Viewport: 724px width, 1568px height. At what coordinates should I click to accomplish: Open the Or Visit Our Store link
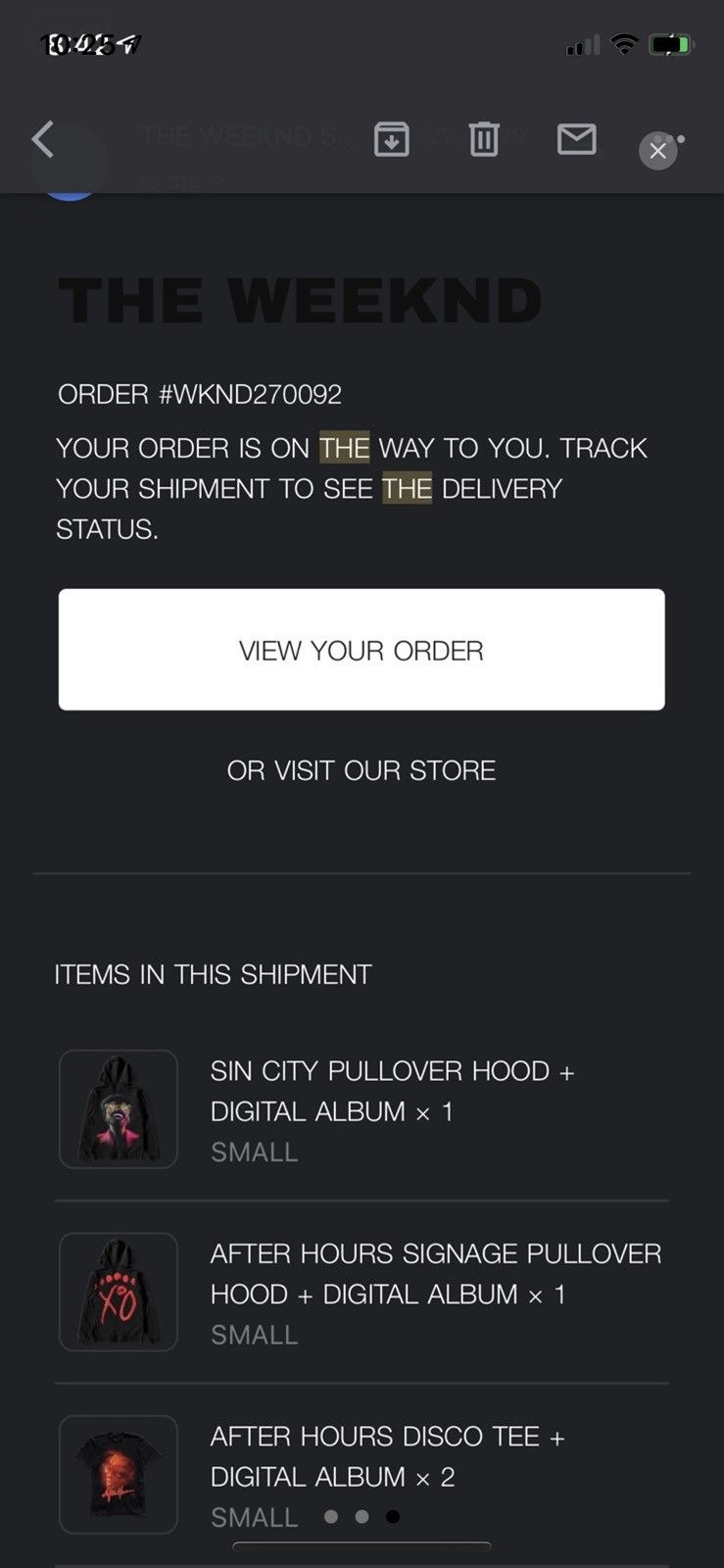tap(362, 770)
